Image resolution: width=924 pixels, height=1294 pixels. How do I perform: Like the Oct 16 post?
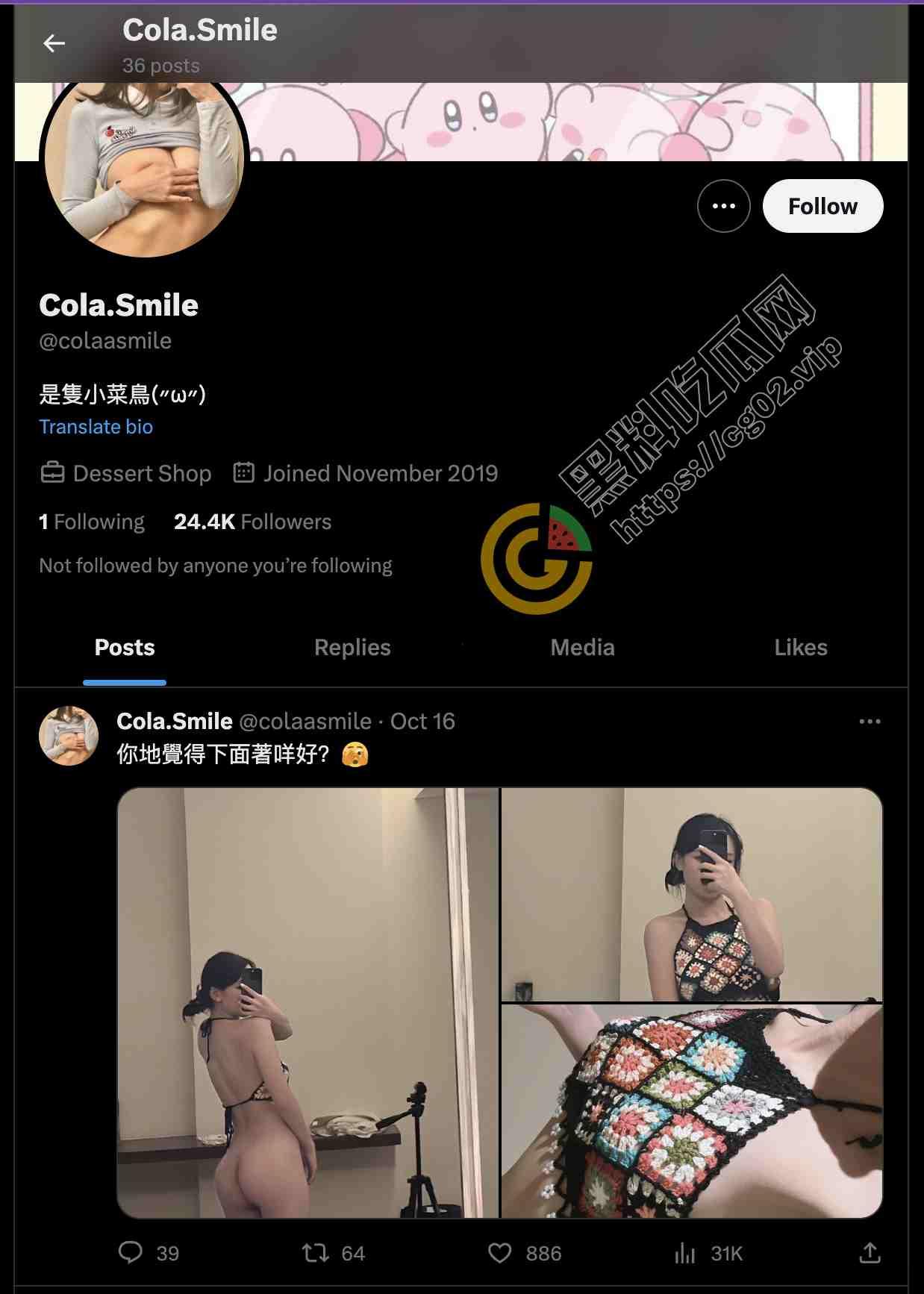pos(500,1252)
